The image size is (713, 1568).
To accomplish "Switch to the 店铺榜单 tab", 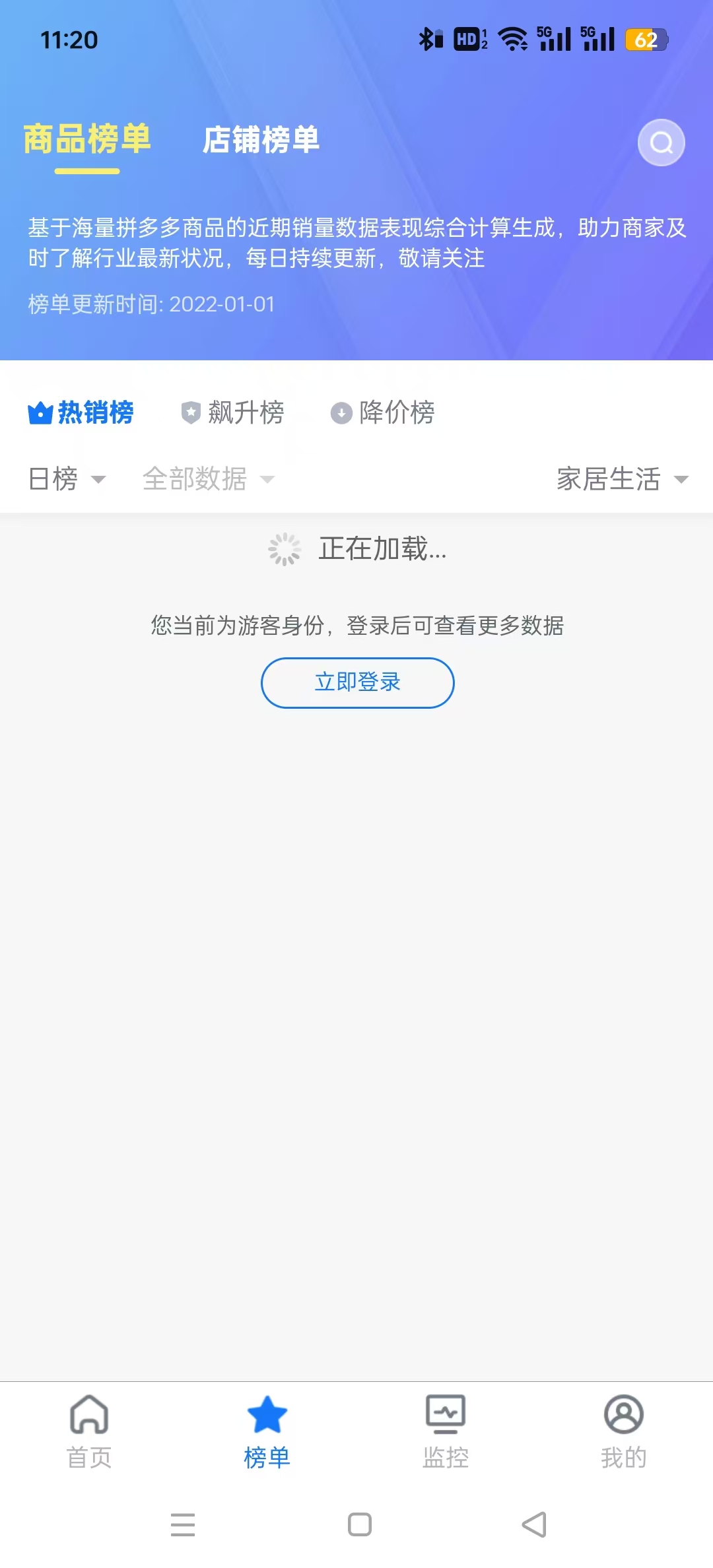I will click(x=261, y=140).
